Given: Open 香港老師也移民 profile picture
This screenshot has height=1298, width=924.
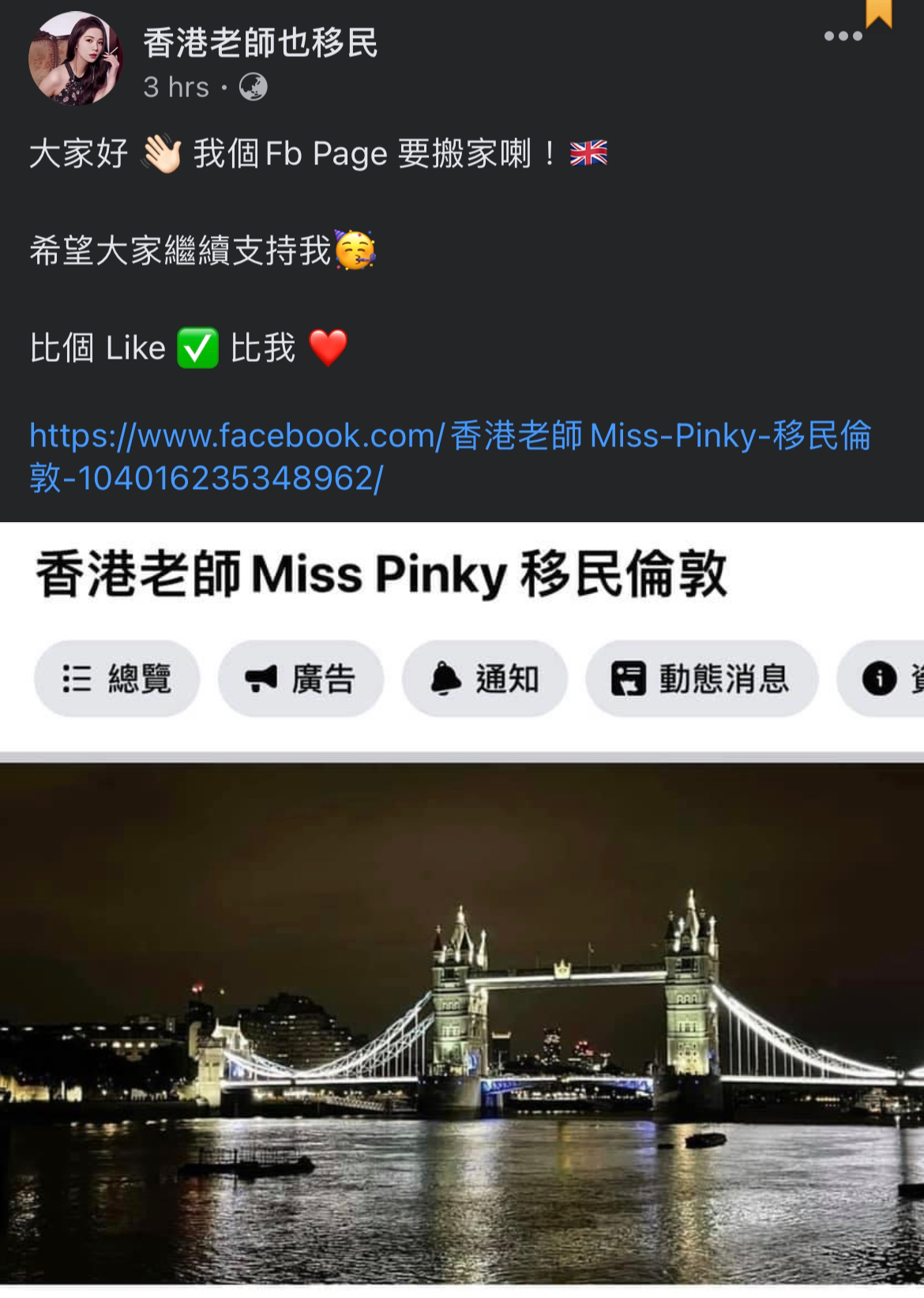Looking at the screenshot, I should (75, 58).
